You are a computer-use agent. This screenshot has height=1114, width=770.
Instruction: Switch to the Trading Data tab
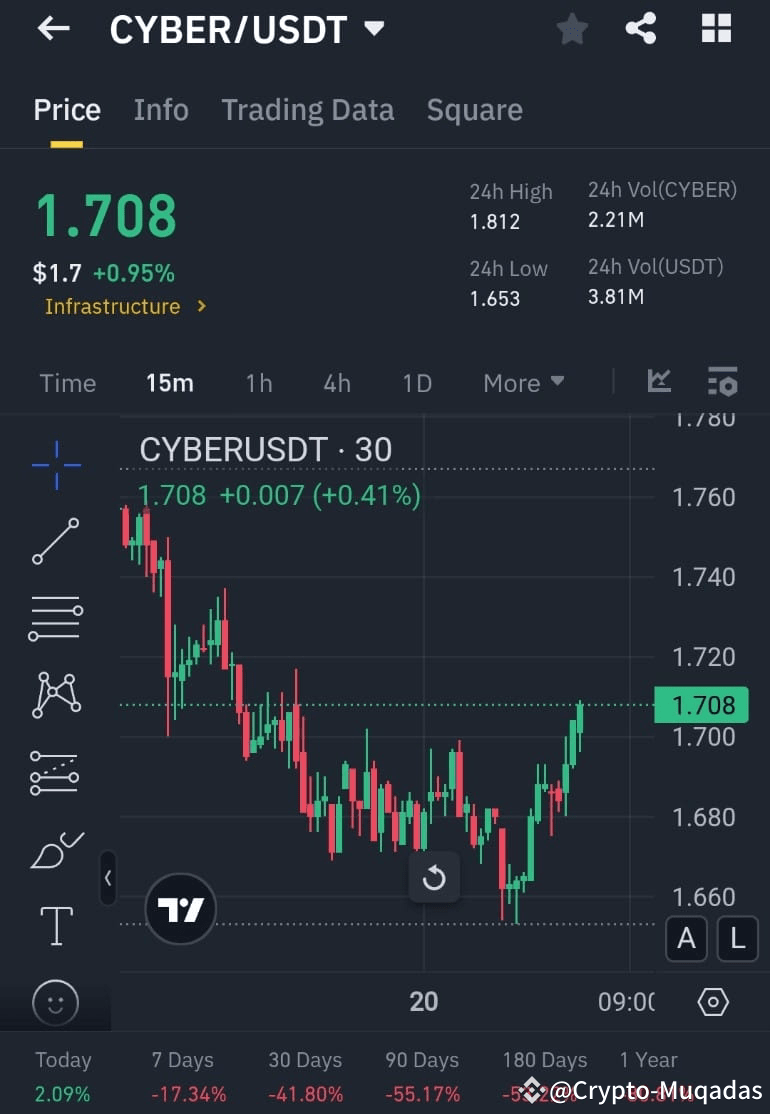[307, 109]
